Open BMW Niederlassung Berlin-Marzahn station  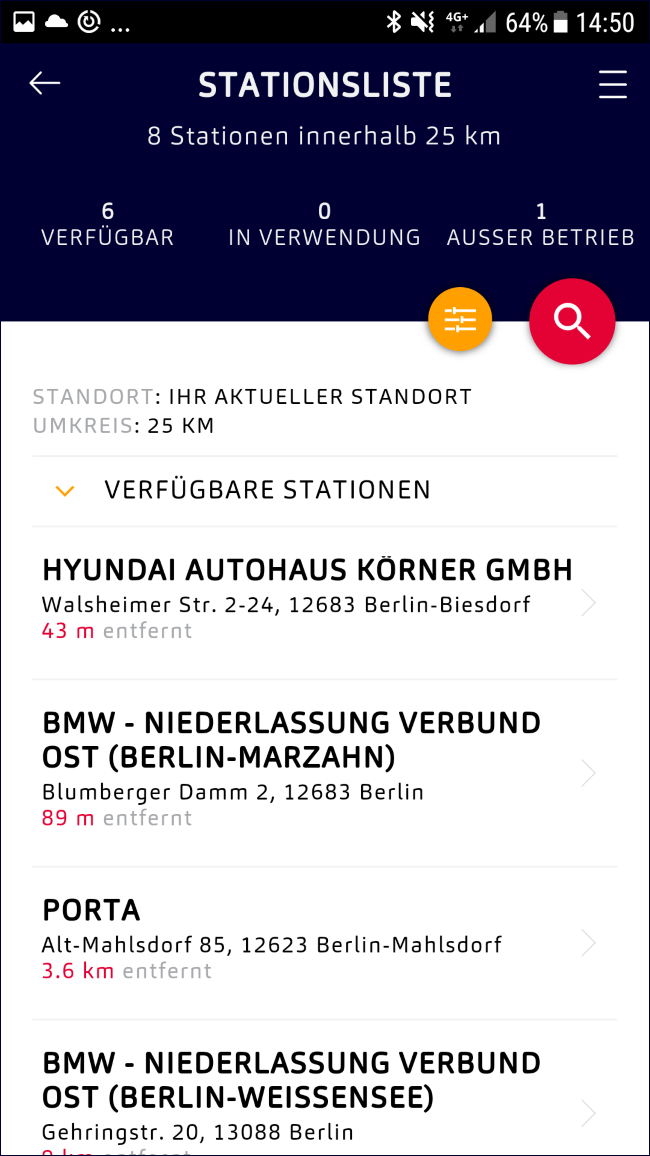pos(324,773)
